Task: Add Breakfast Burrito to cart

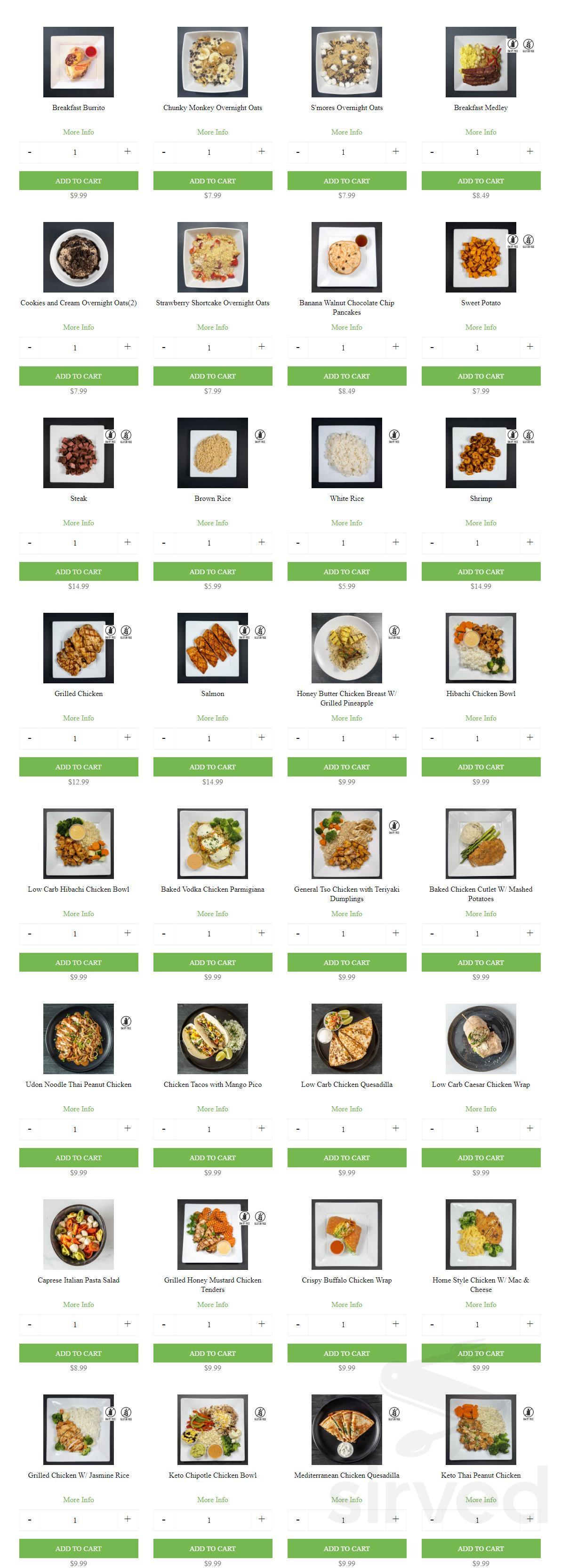Action: tap(79, 181)
